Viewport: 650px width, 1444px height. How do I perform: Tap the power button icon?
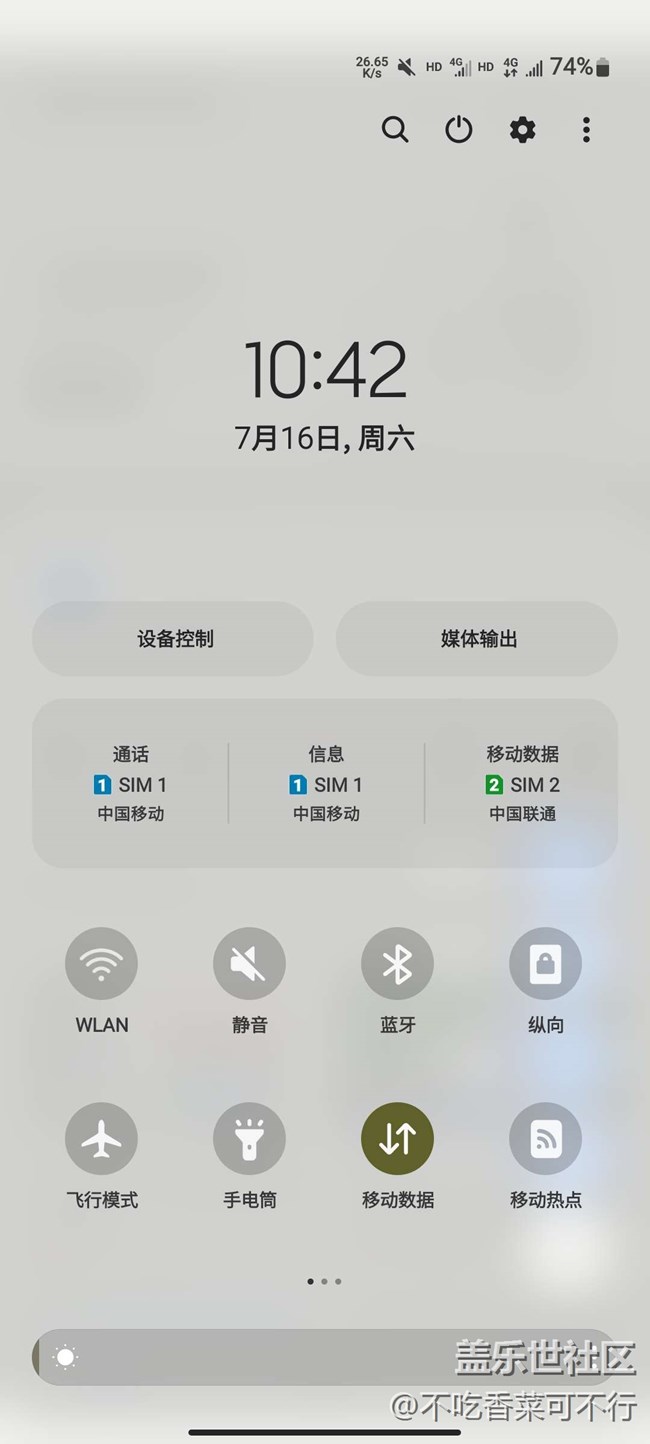459,130
